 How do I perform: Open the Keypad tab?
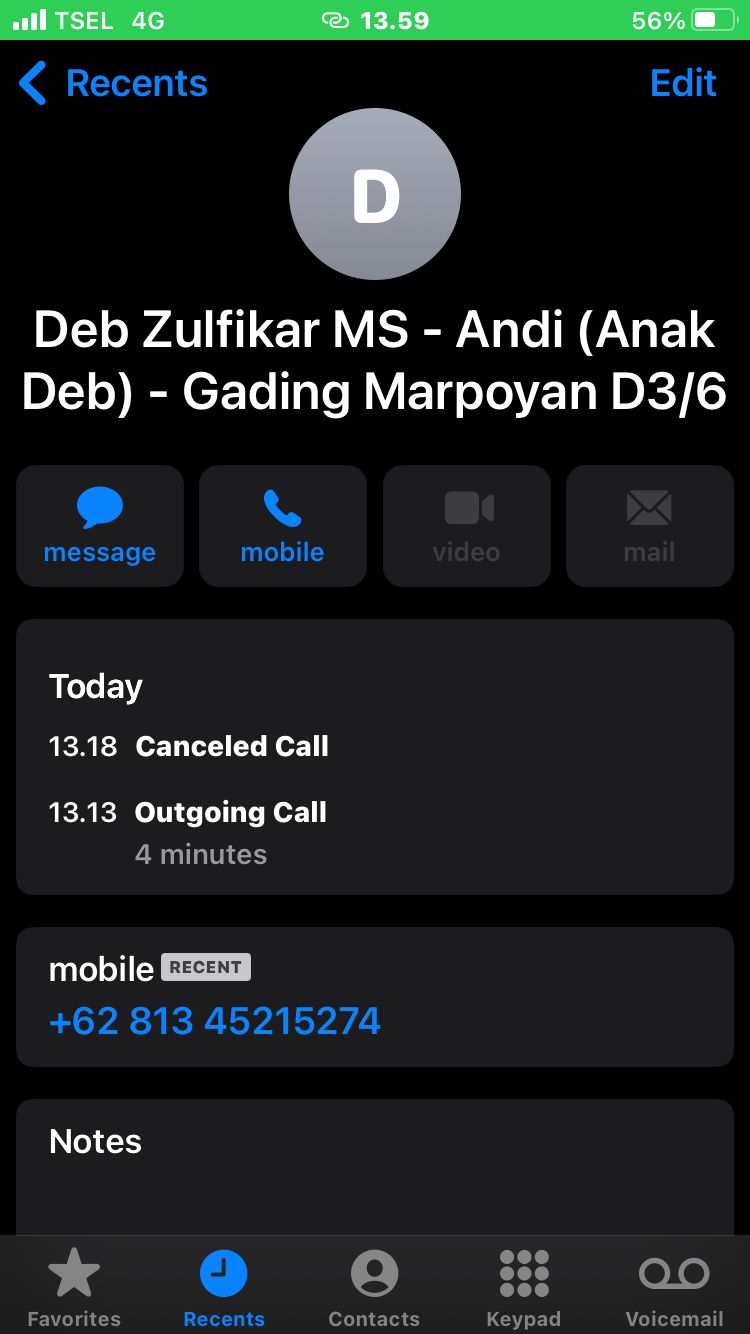[524, 1288]
